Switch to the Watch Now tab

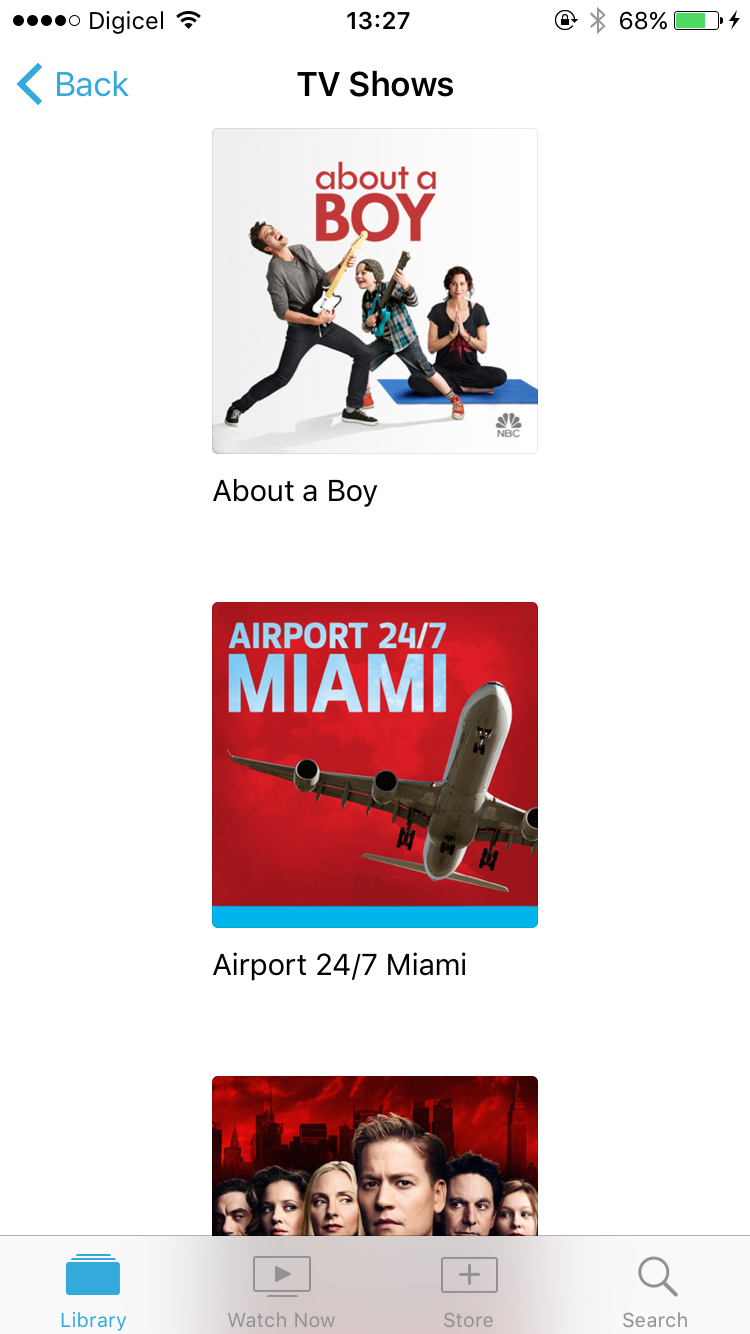tap(281, 1290)
